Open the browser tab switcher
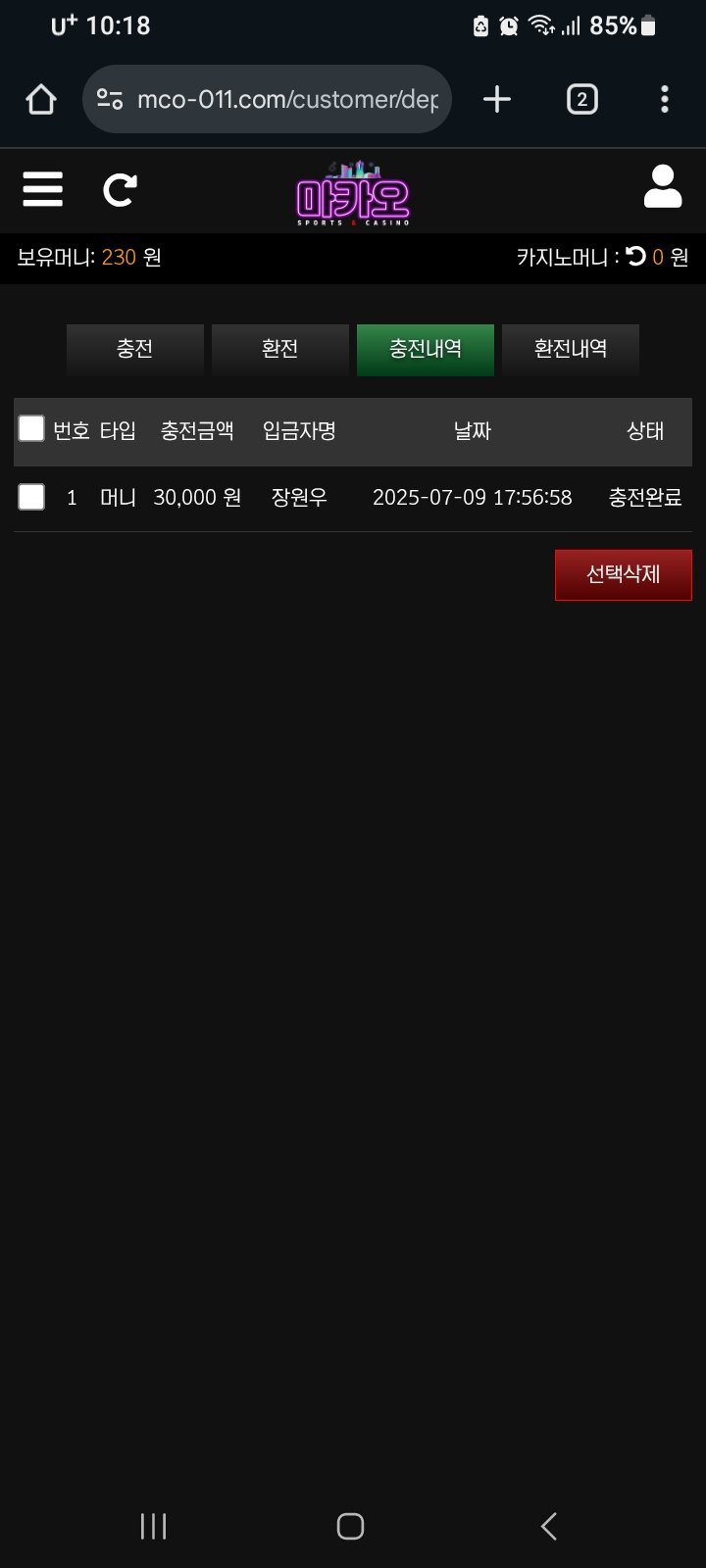 pyautogui.click(x=581, y=99)
